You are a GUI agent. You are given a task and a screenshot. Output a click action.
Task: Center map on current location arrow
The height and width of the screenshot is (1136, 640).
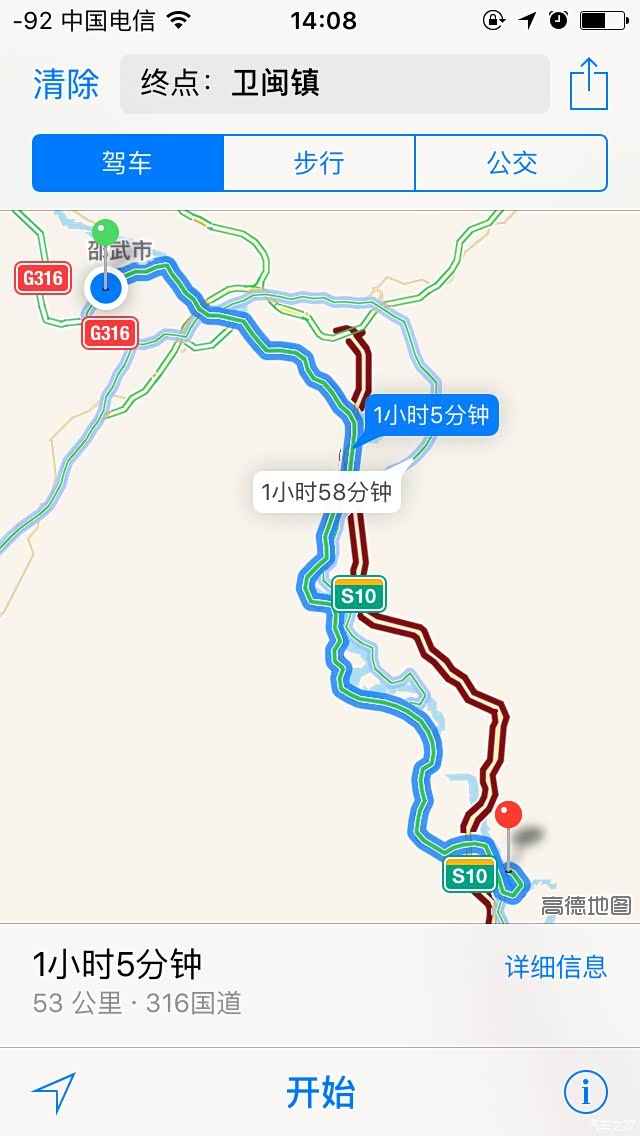click(x=53, y=1093)
